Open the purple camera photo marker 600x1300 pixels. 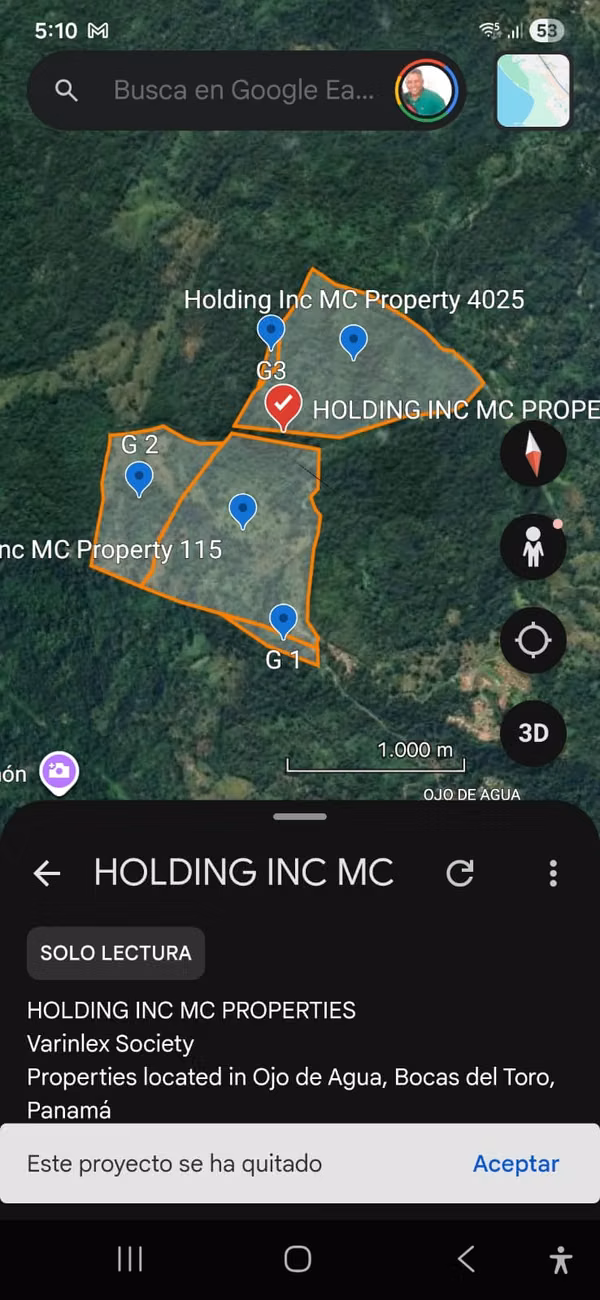(59, 772)
